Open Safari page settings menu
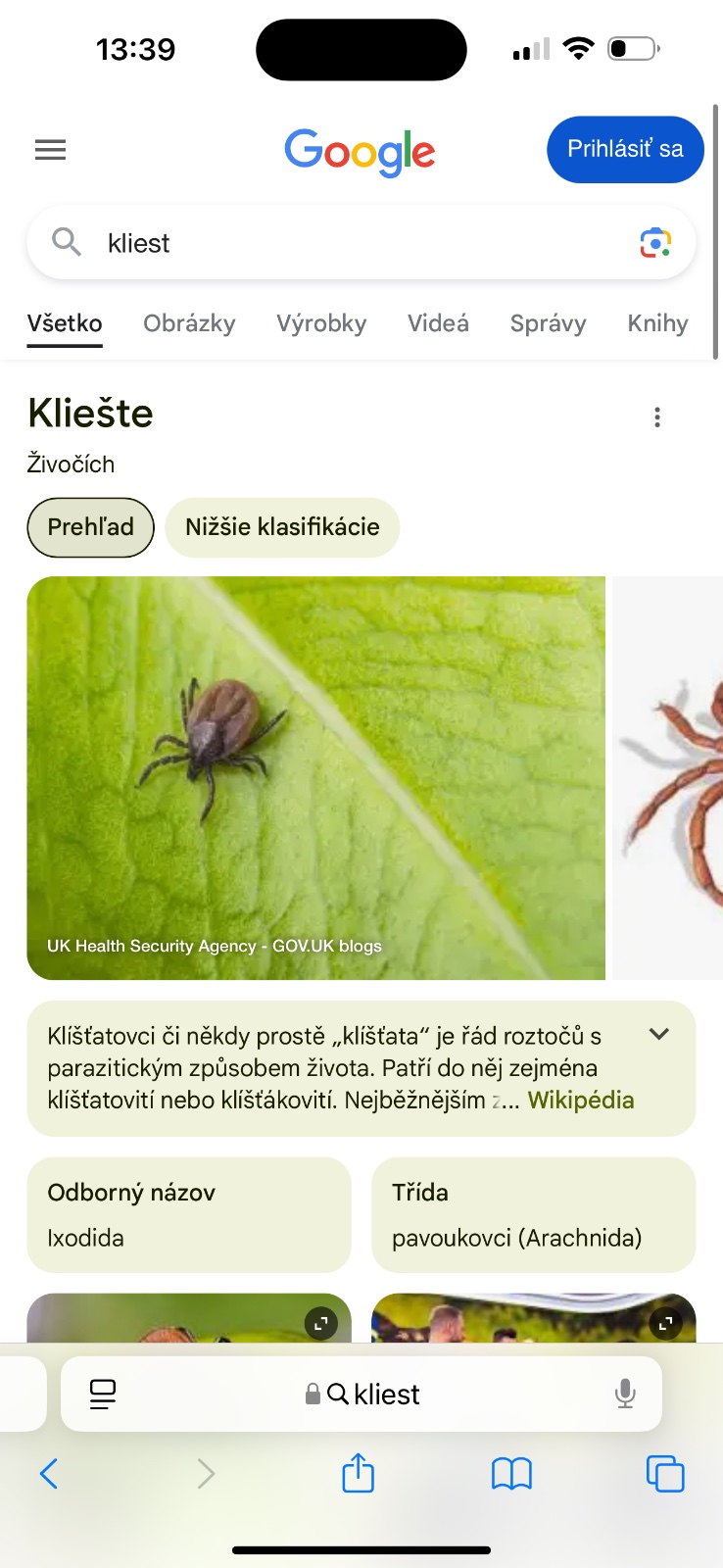 click(x=103, y=1394)
